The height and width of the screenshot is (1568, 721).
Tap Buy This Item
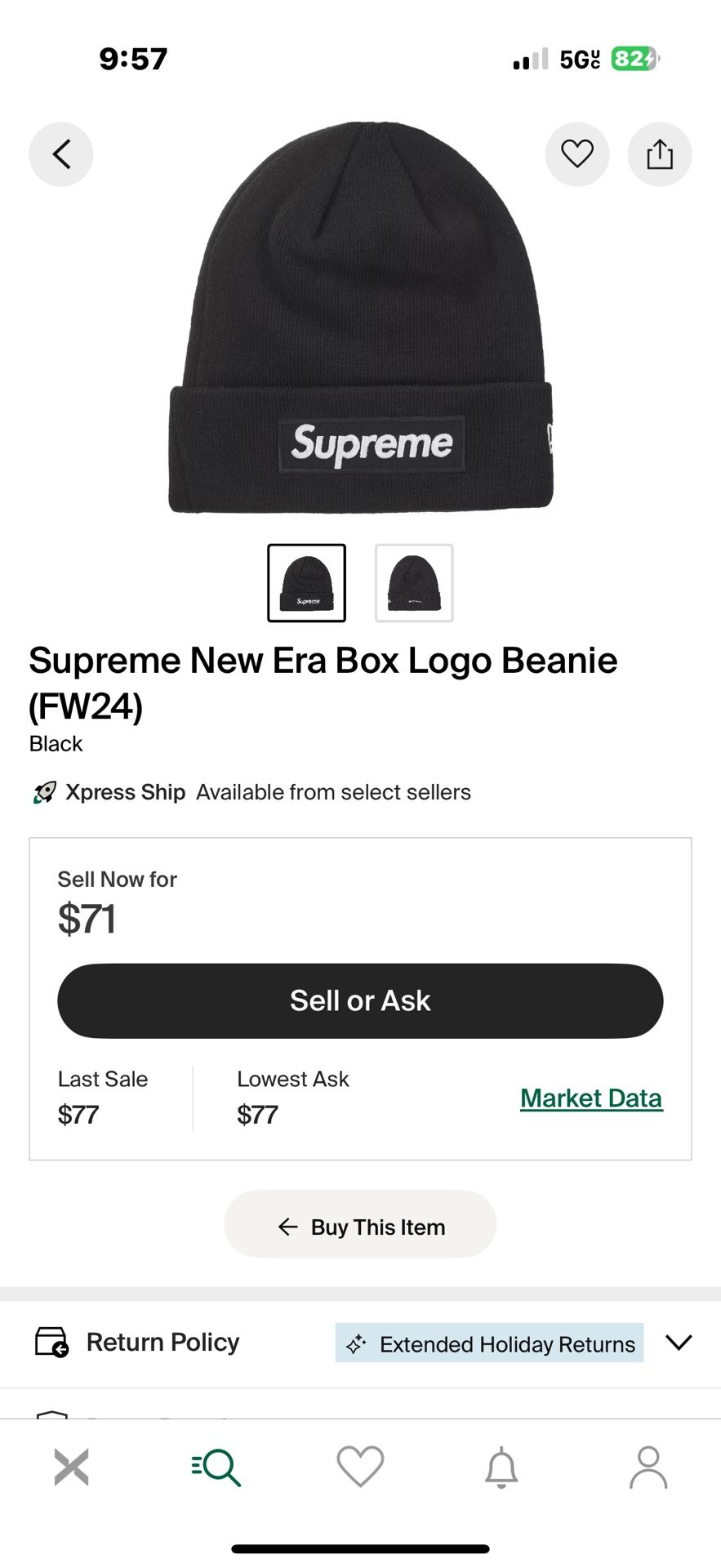tap(360, 1226)
